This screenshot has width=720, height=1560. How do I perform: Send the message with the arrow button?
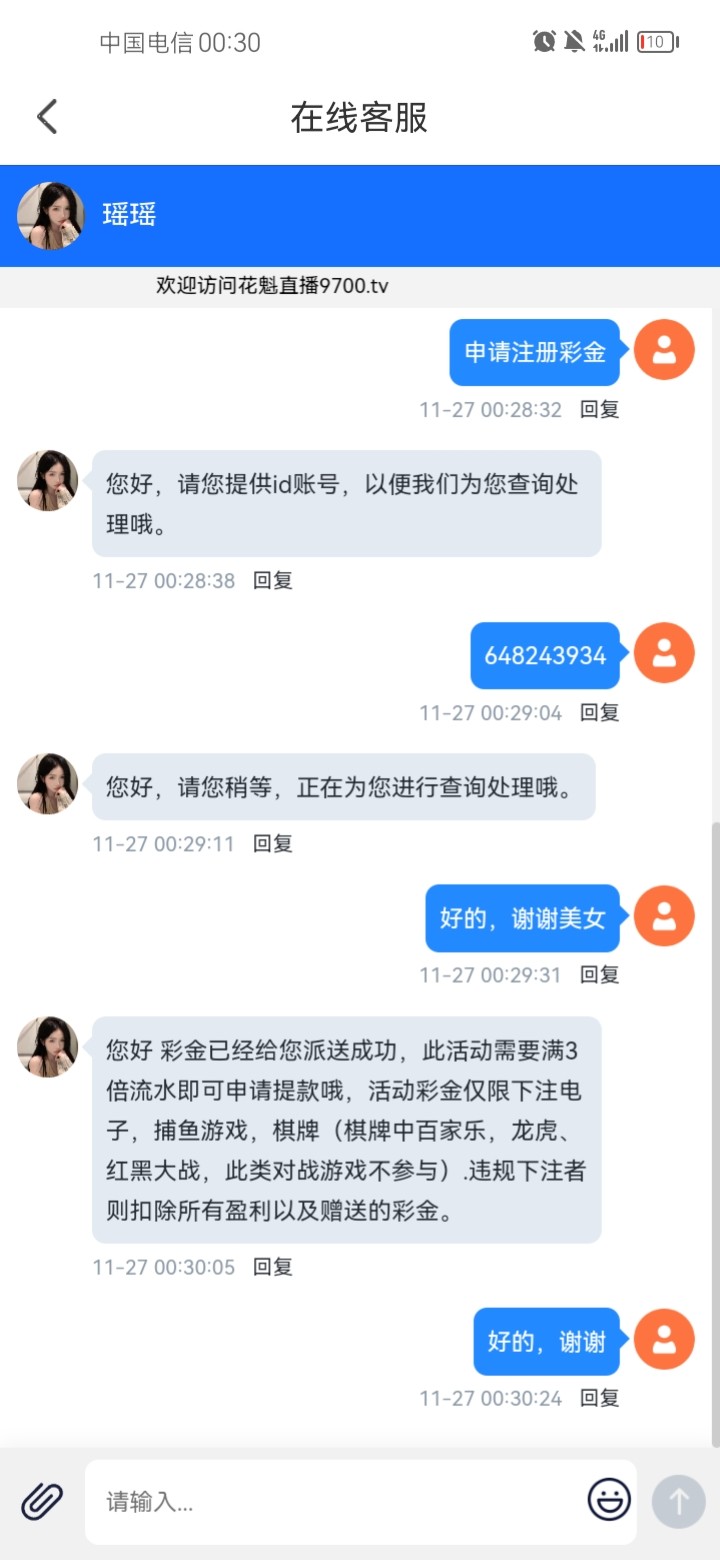tap(678, 1501)
